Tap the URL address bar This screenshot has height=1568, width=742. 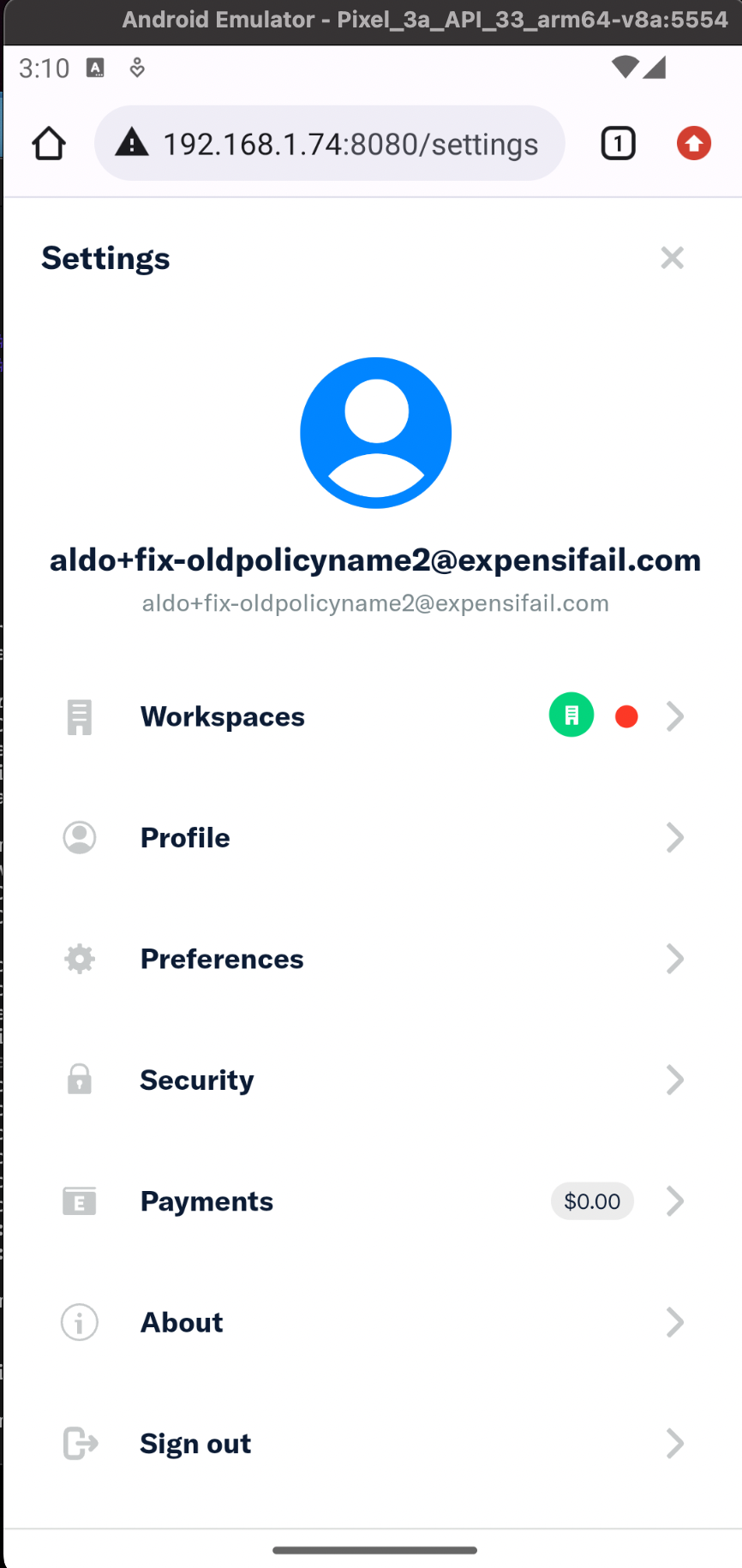(x=330, y=143)
